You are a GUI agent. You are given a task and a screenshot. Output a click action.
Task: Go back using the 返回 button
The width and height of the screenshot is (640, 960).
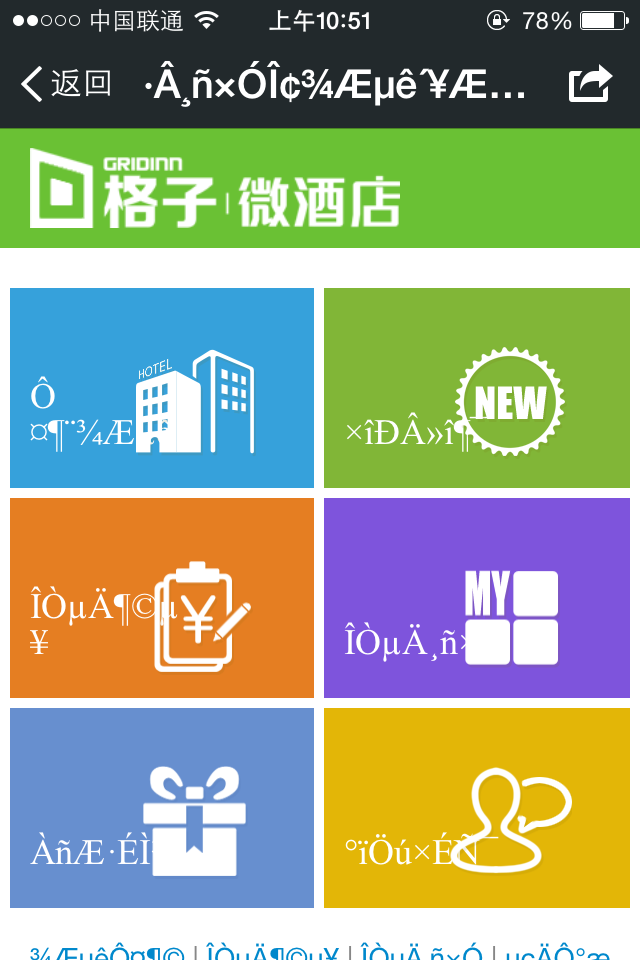click(66, 84)
